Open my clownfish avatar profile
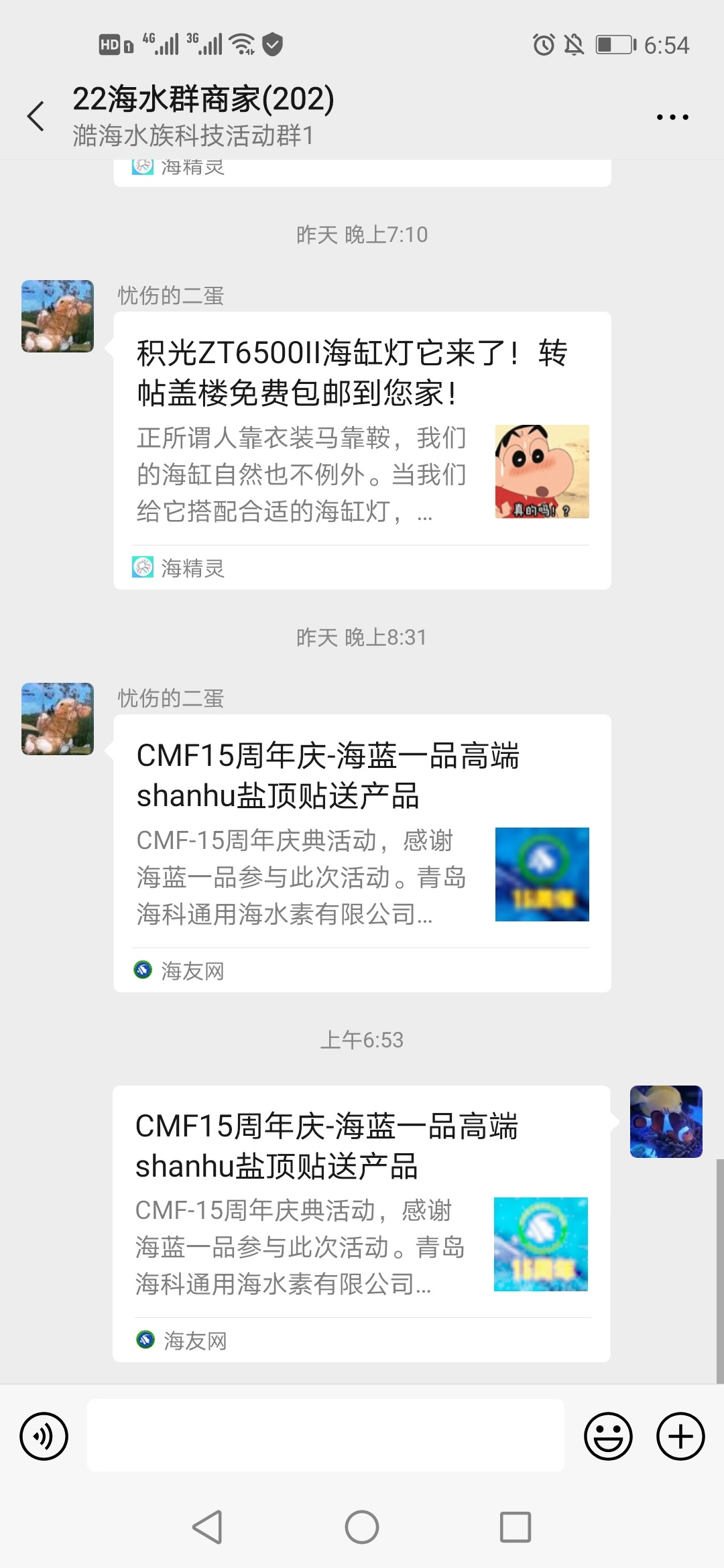The width and height of the screenshot is (724, 1568). [666, 1121]
